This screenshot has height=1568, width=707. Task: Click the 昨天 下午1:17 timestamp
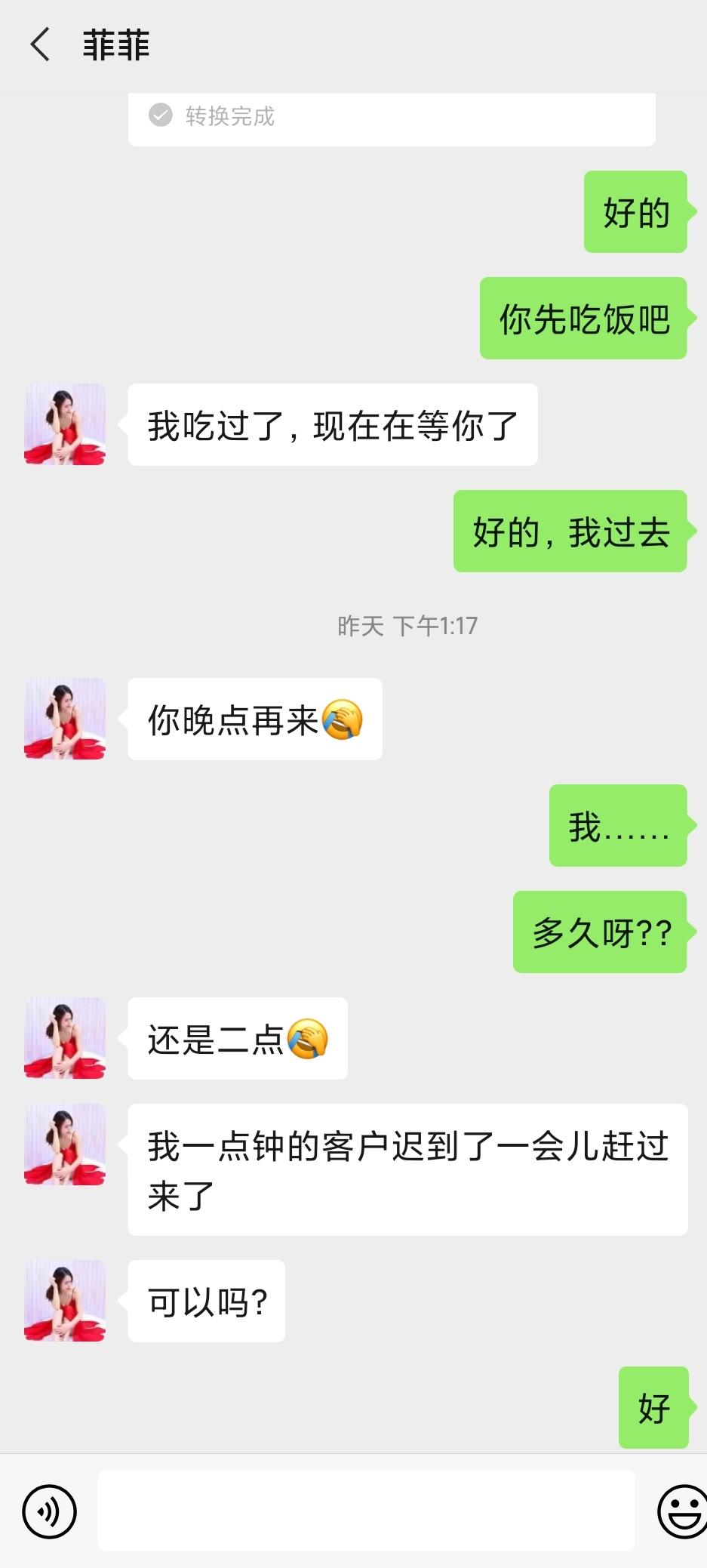[407, 624]
